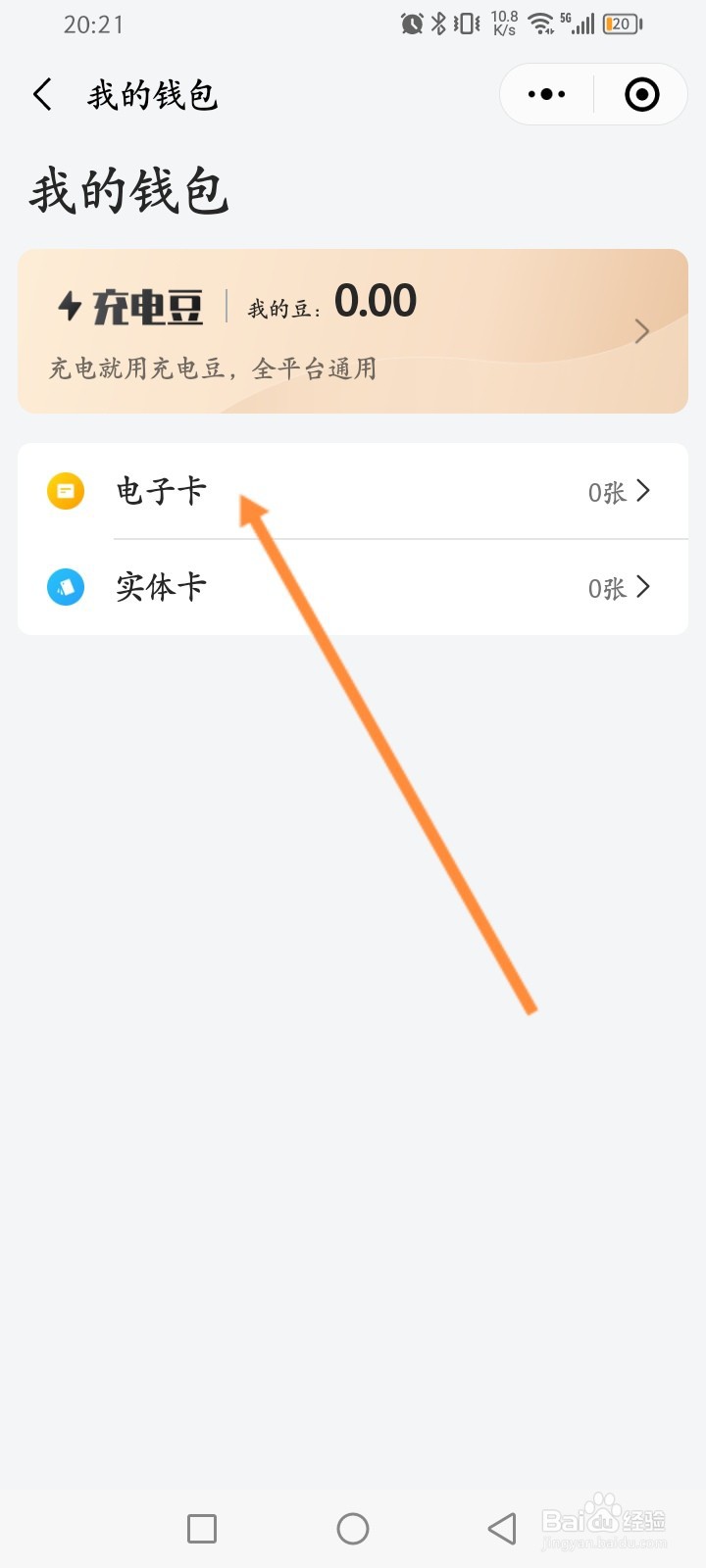
Task: Open 实体卡 list using its right chevron
Action: (x=644, y=587)
